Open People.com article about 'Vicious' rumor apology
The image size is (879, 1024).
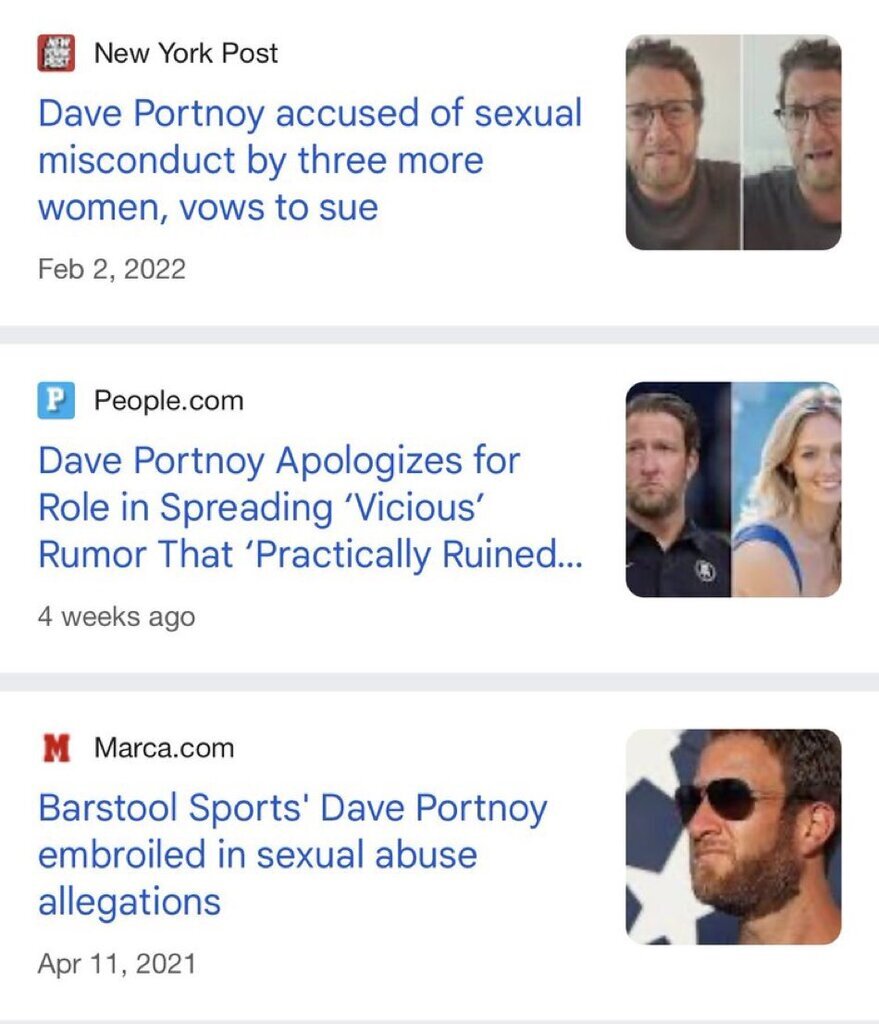point(309,508)
